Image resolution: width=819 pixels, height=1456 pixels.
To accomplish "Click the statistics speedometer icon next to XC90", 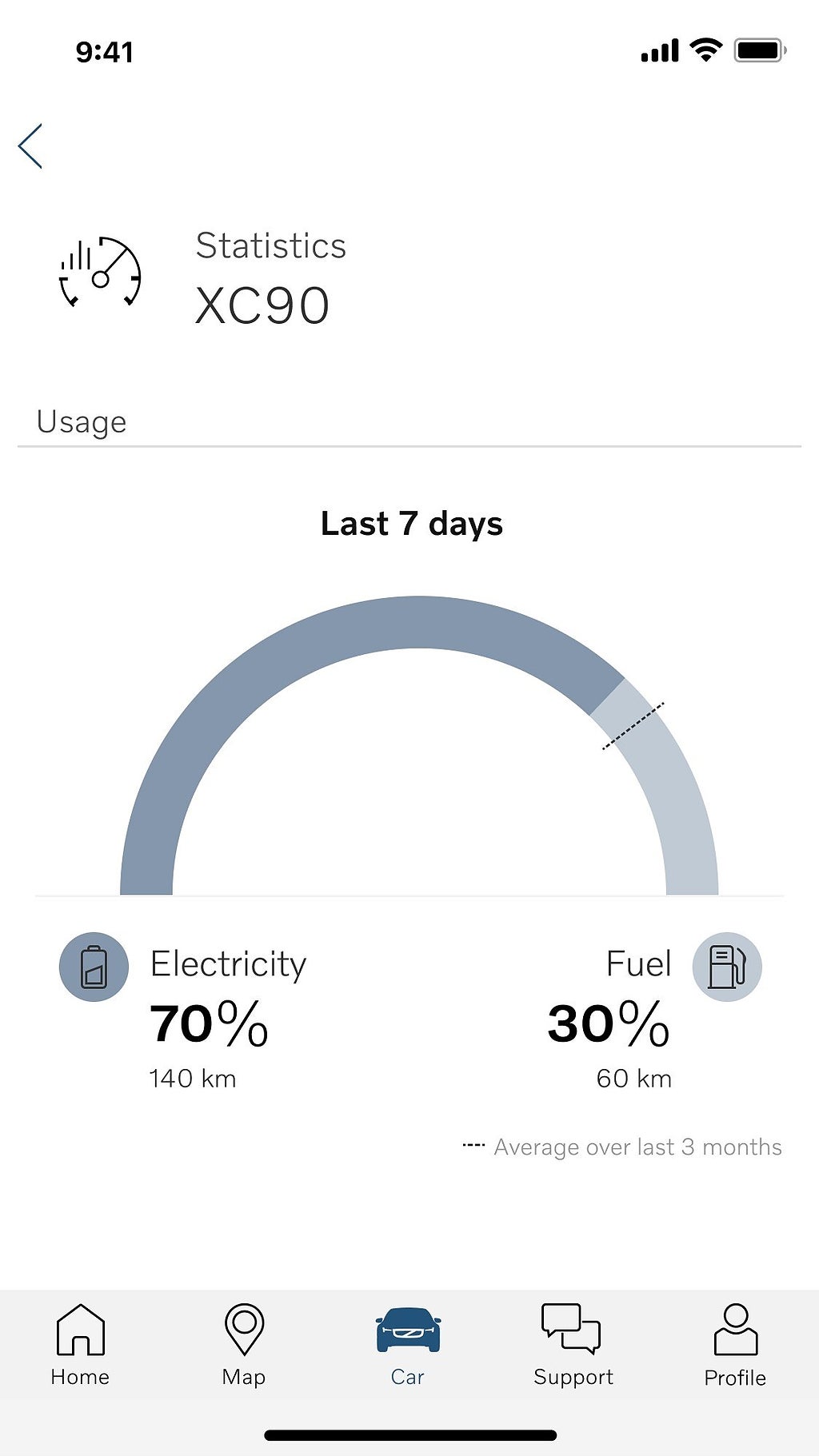I will (101, 272).
